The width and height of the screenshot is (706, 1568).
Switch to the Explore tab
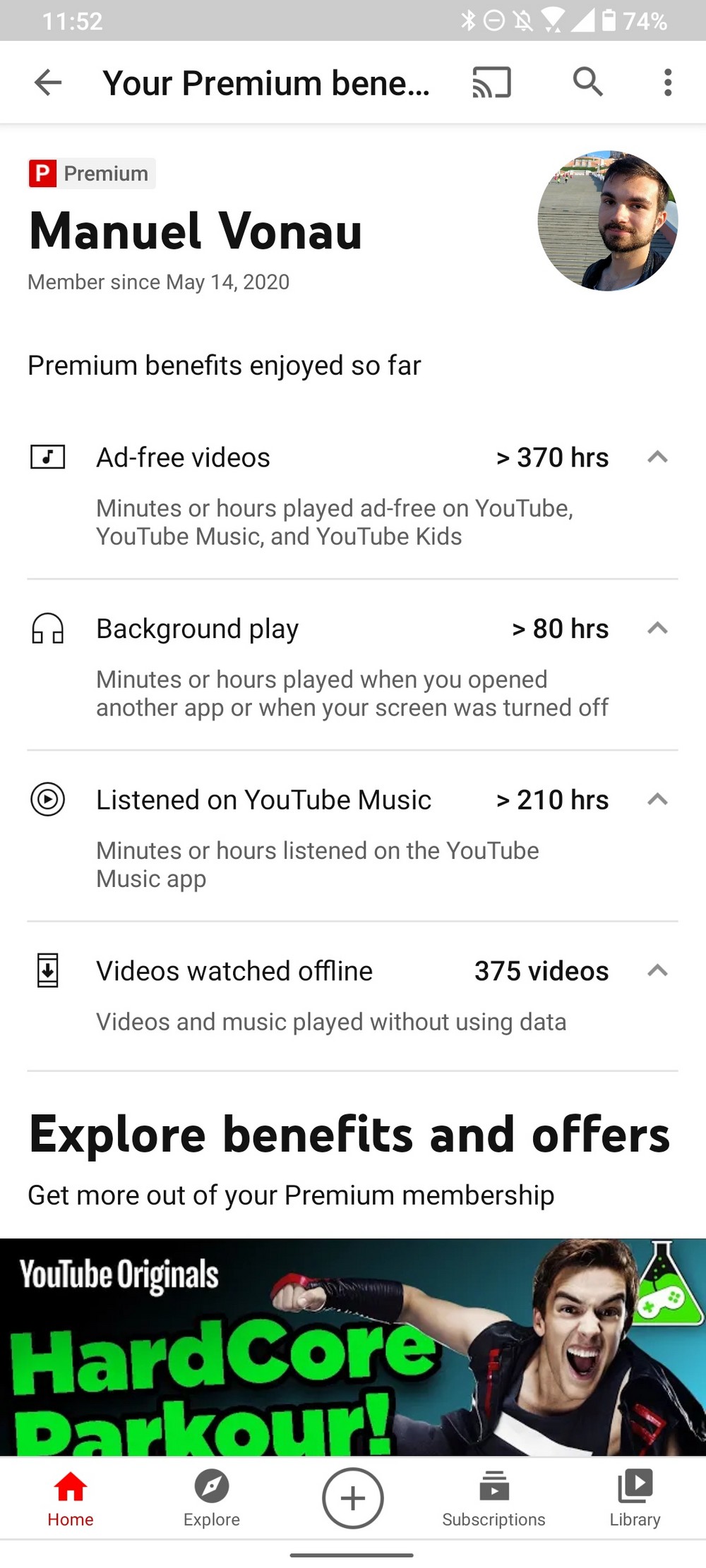(x=212, y=1498)
